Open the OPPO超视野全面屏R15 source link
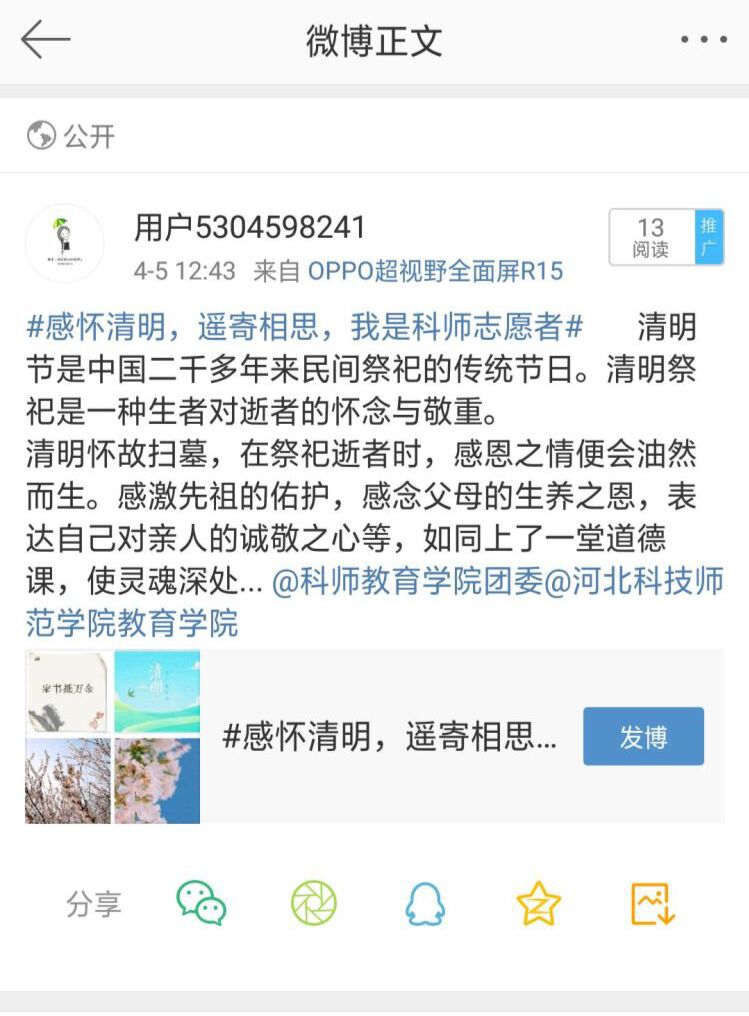749x1016 pixels. pyautogui.click(x=435, y=271)
